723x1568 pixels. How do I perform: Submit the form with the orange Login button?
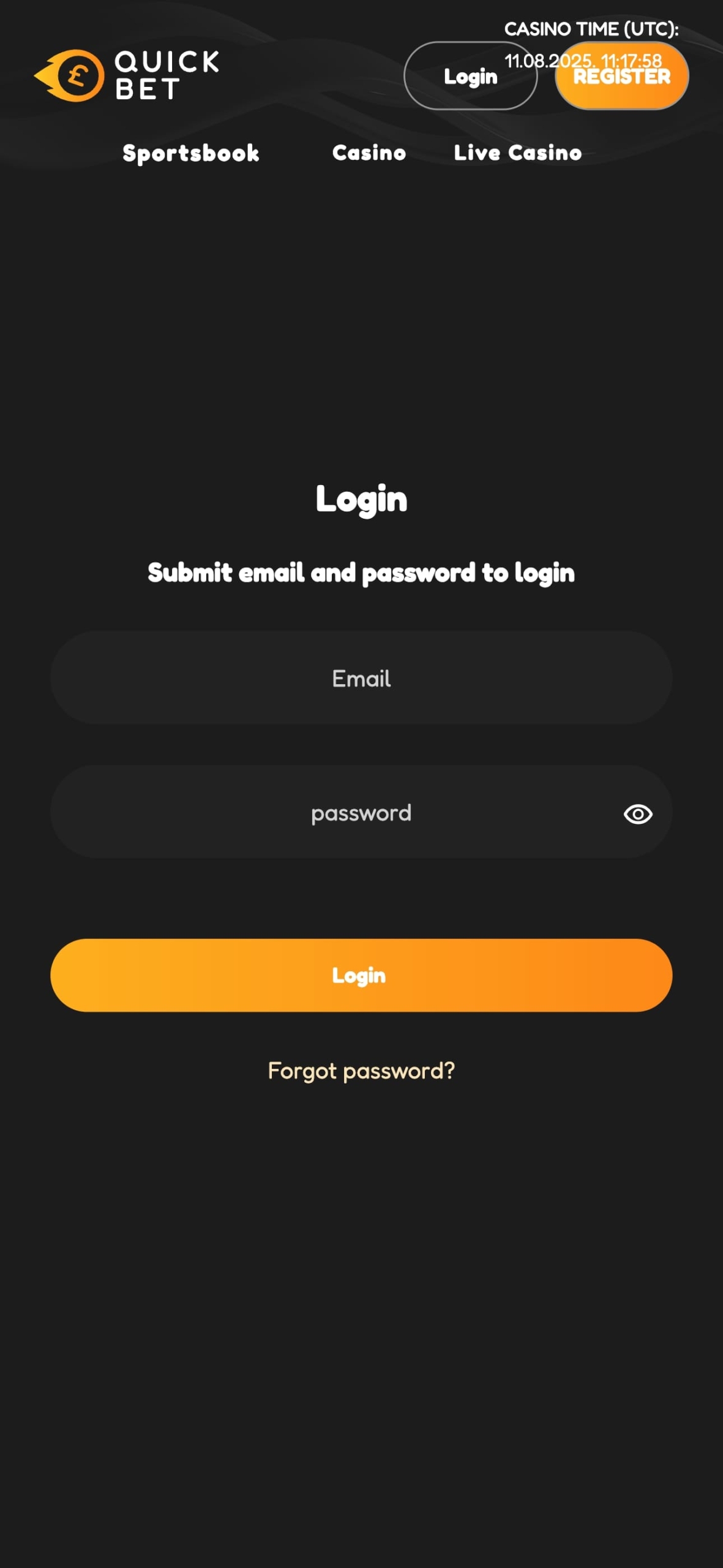coord(361,975)
